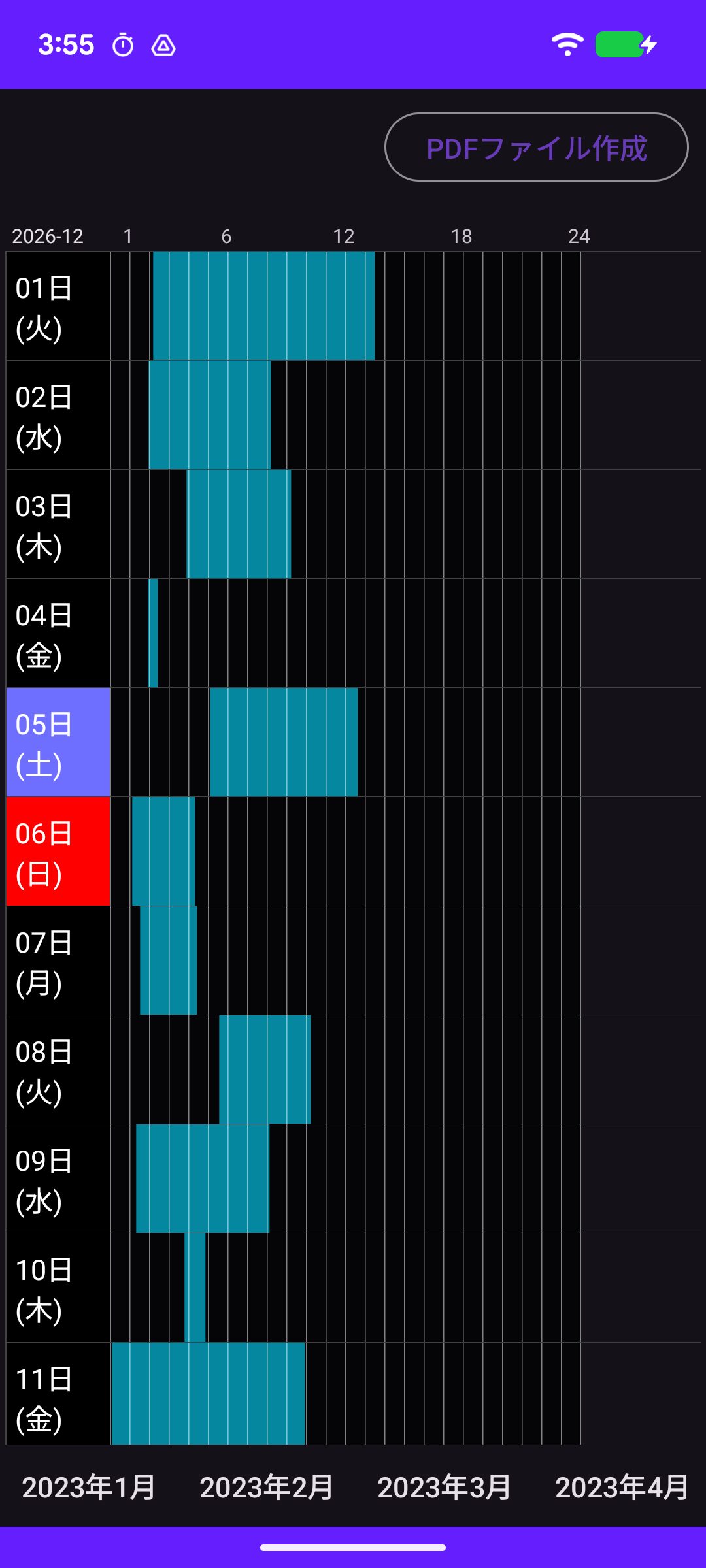The height and width of the screenshot is (1568, 706).
Task: Create a PDF file with PDFファイル作成
Action: (536, 148)
